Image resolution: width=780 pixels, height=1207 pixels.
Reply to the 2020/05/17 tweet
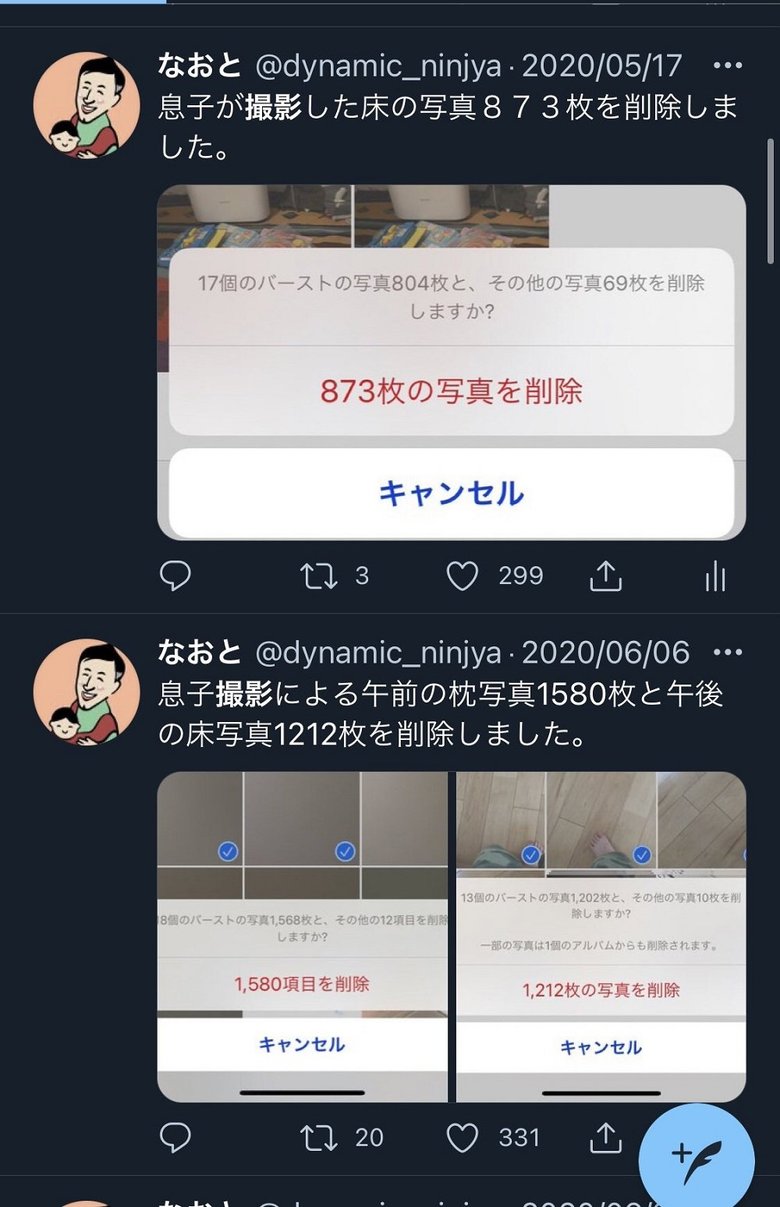[x=175, y=575]
